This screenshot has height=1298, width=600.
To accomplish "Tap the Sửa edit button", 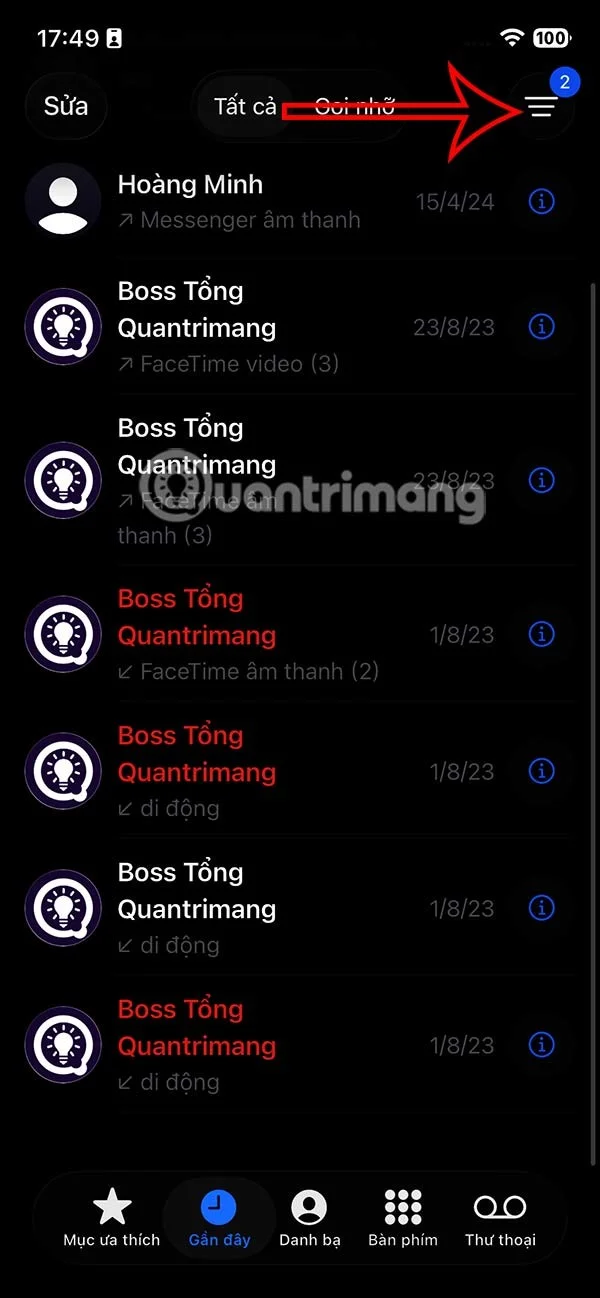I will (66, 106).
